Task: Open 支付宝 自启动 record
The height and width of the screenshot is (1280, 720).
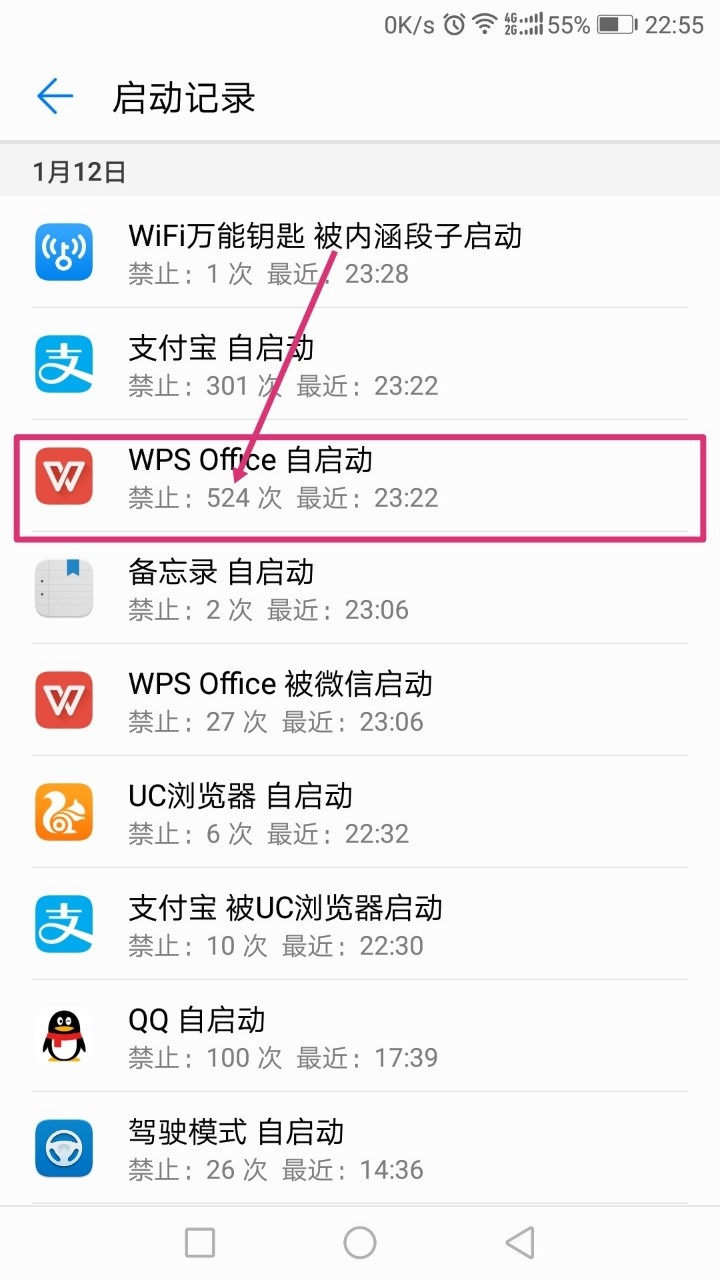Action: point(360,365)
